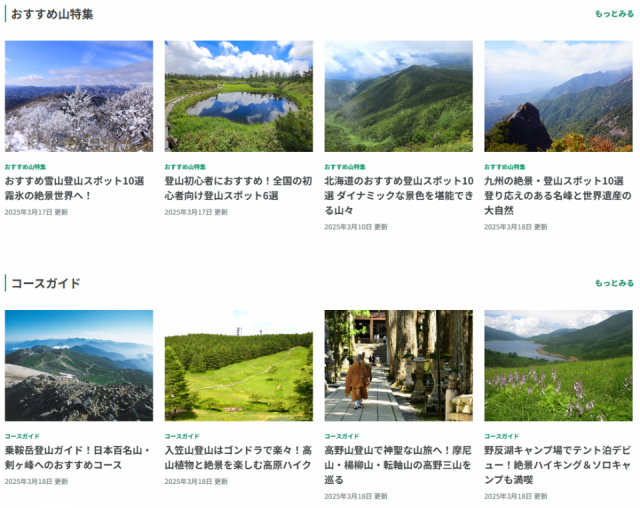Open the 高野登山 course guide card
This screenshot has height=508, width=640.
(x=397, y=465)
